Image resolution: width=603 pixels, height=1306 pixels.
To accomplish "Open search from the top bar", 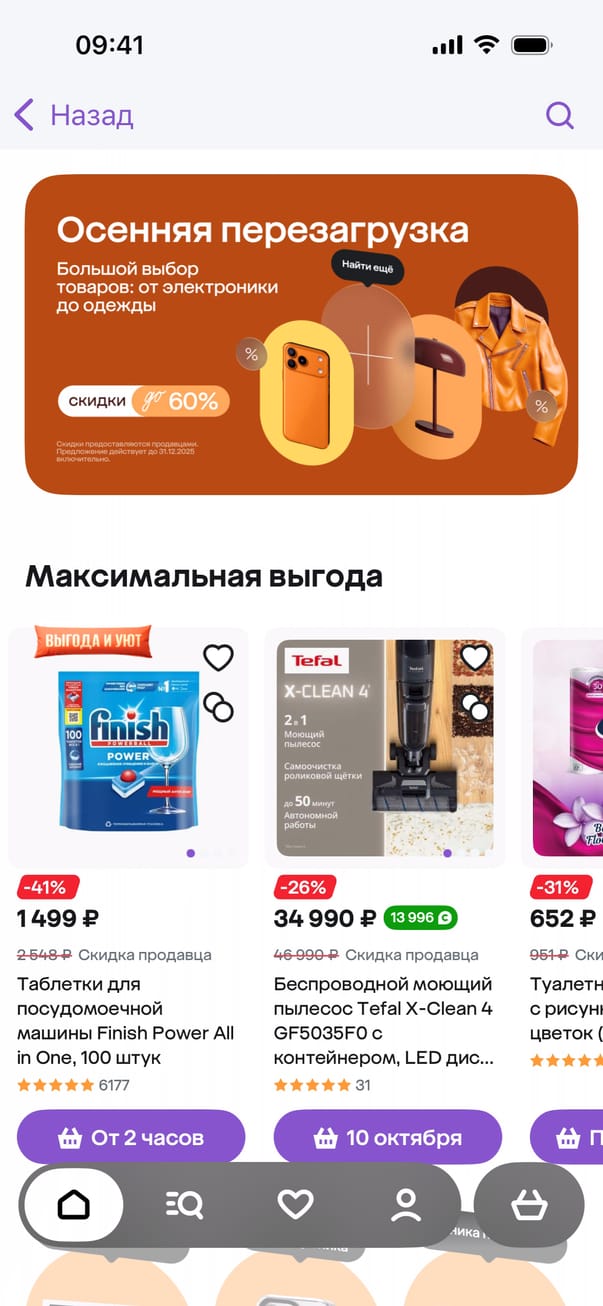I will [x=559, y=115].
